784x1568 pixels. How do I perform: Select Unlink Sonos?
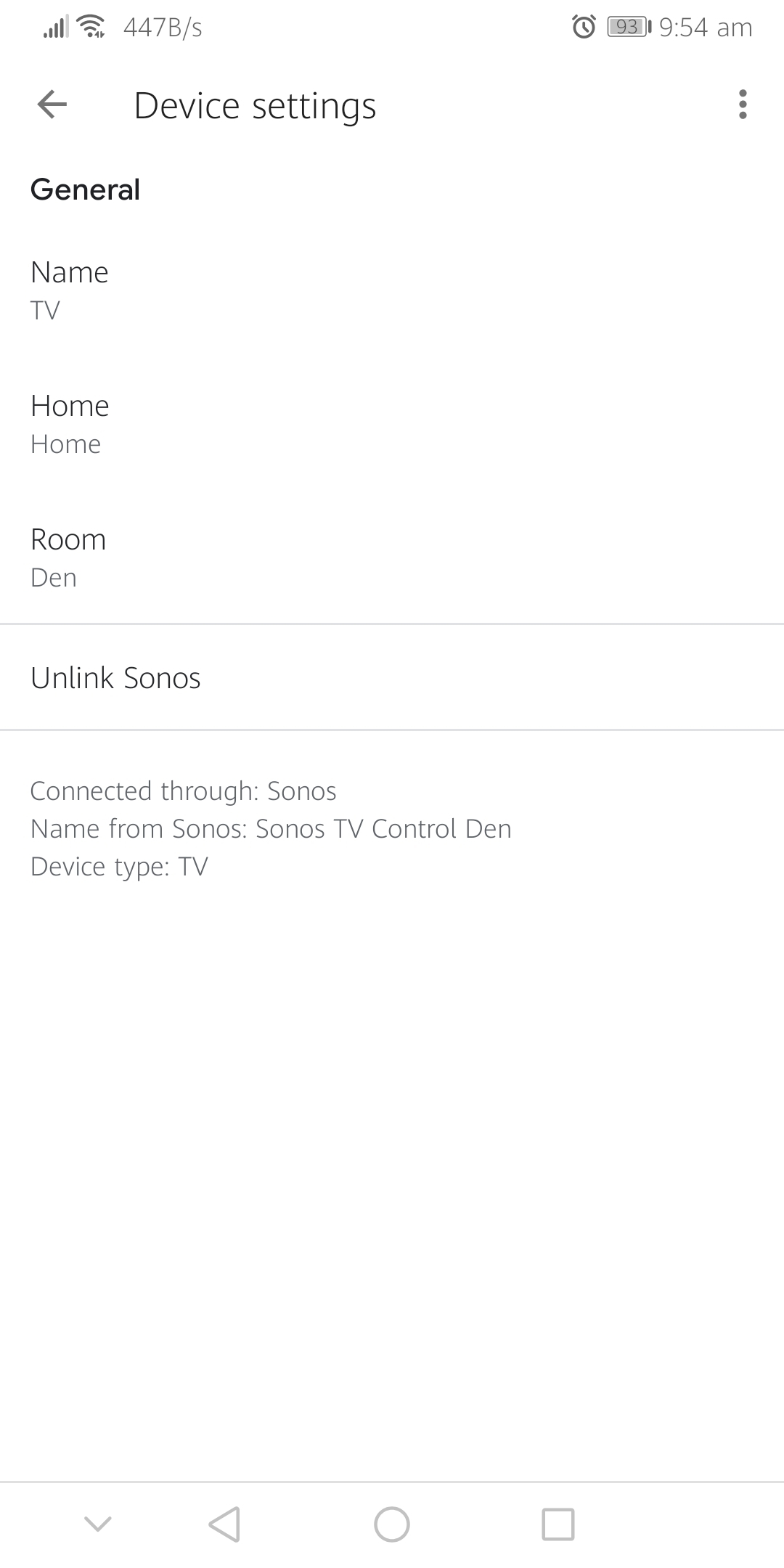coord(392,677)
